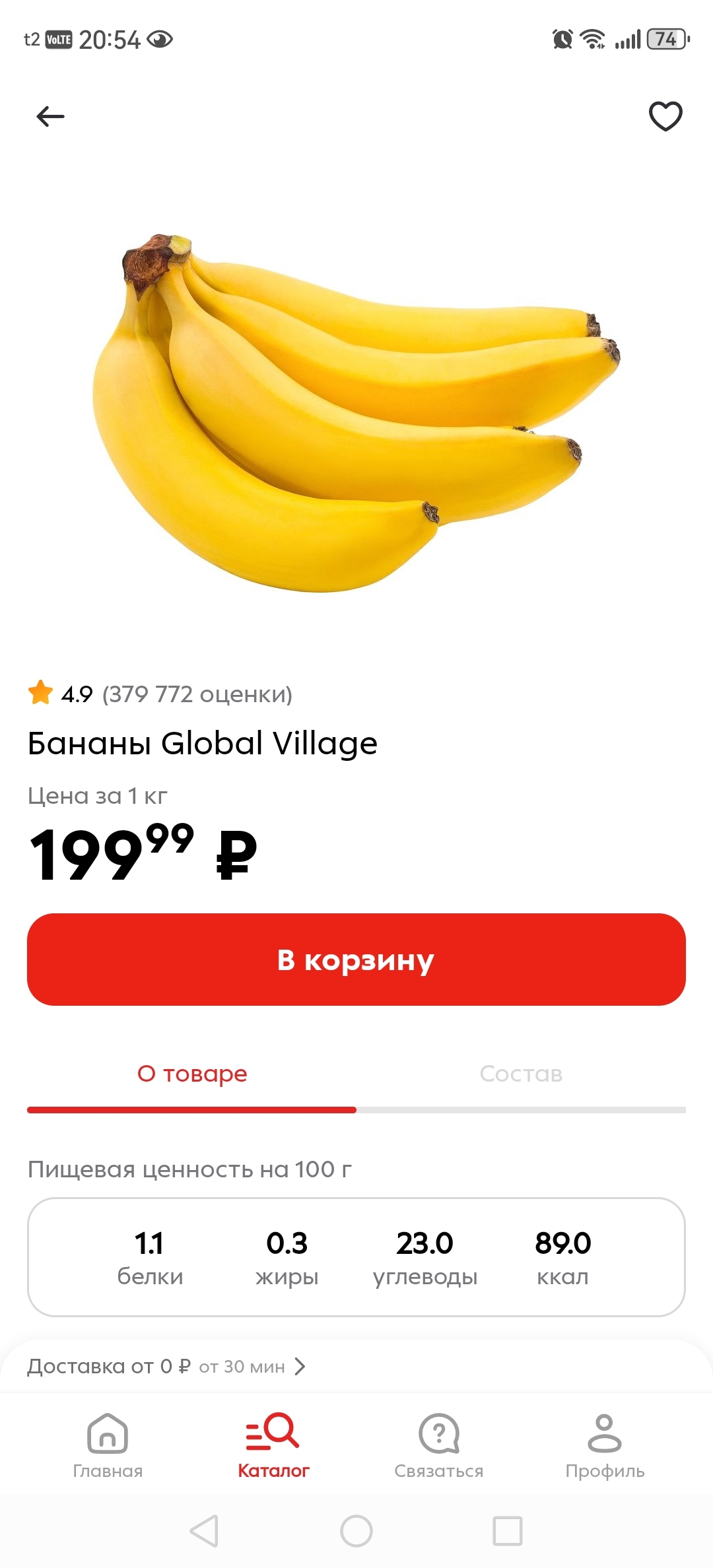The width and height of the screenshot is (713, 1568).
Task: Add bananas to favorites with heart
Action: coord(665,117)
